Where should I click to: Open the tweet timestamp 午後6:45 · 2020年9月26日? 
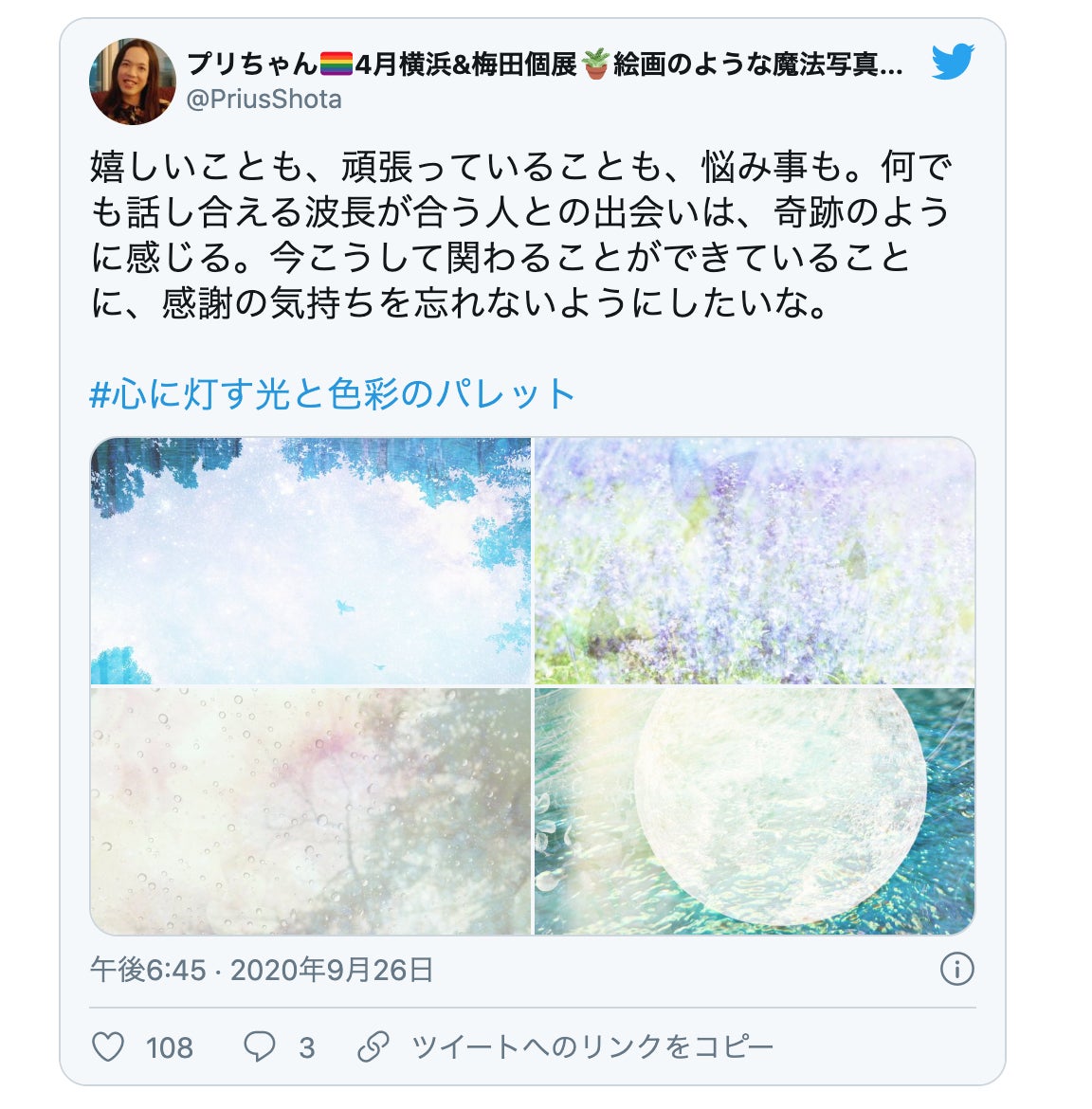[262, 970]
